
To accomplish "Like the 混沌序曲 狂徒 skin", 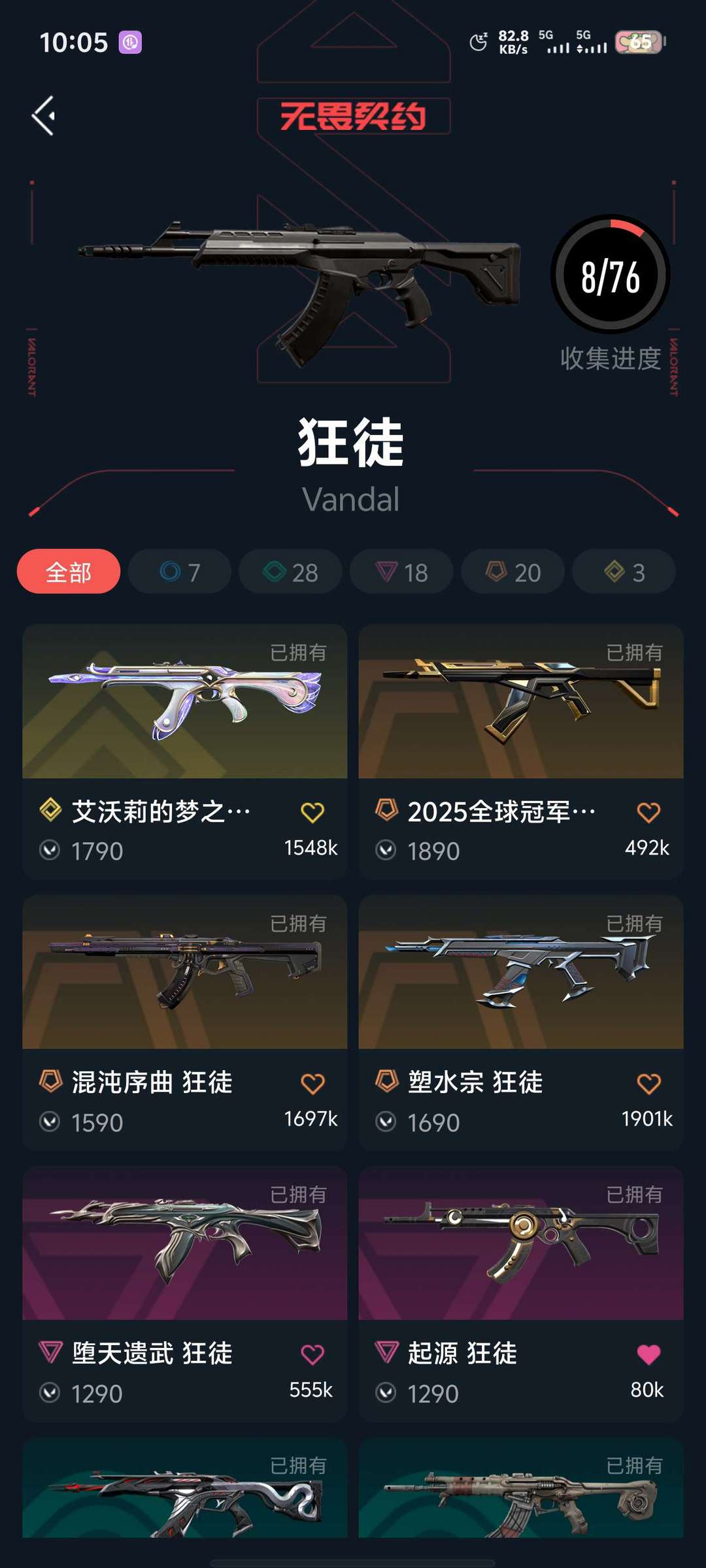I will [312, 1084].
